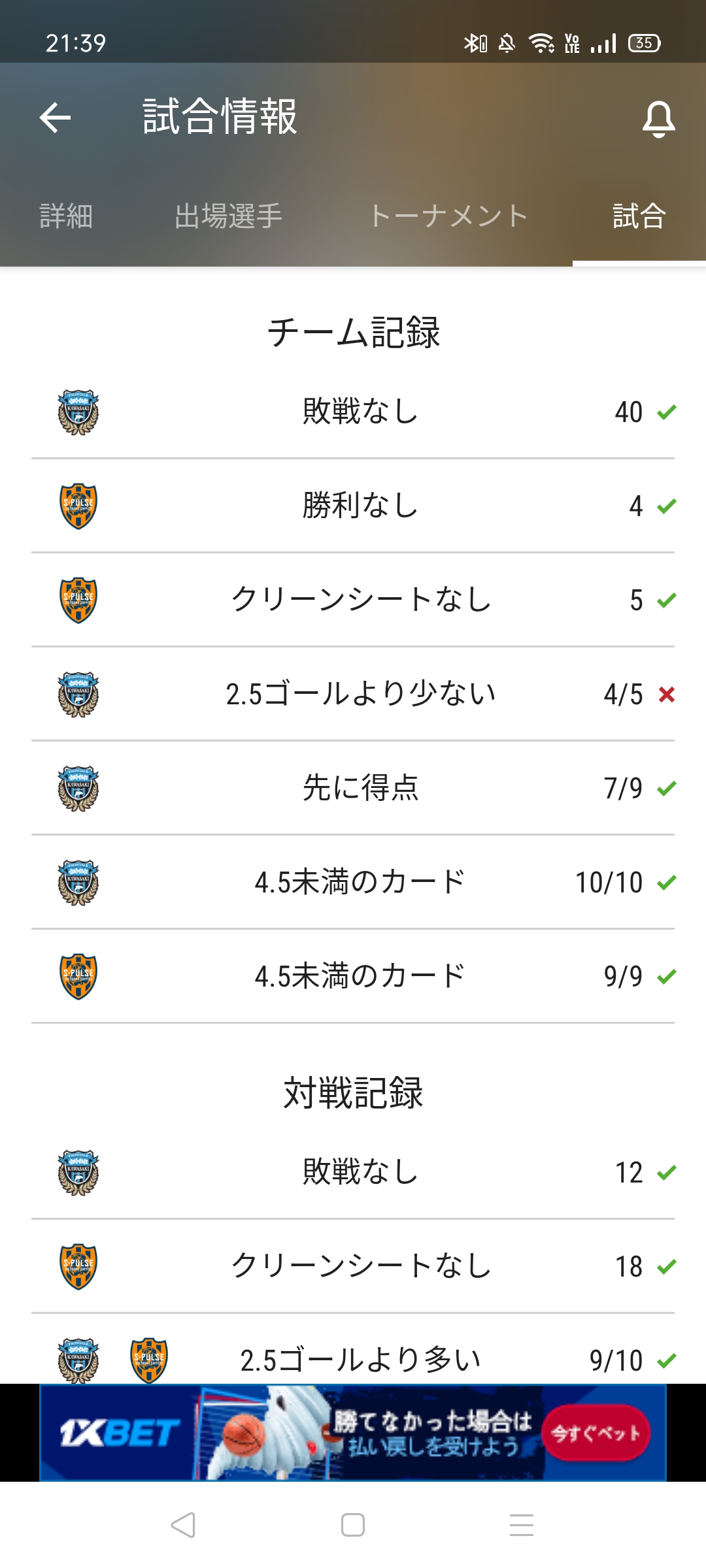Tap the system home button

(x=353, y=1525)
